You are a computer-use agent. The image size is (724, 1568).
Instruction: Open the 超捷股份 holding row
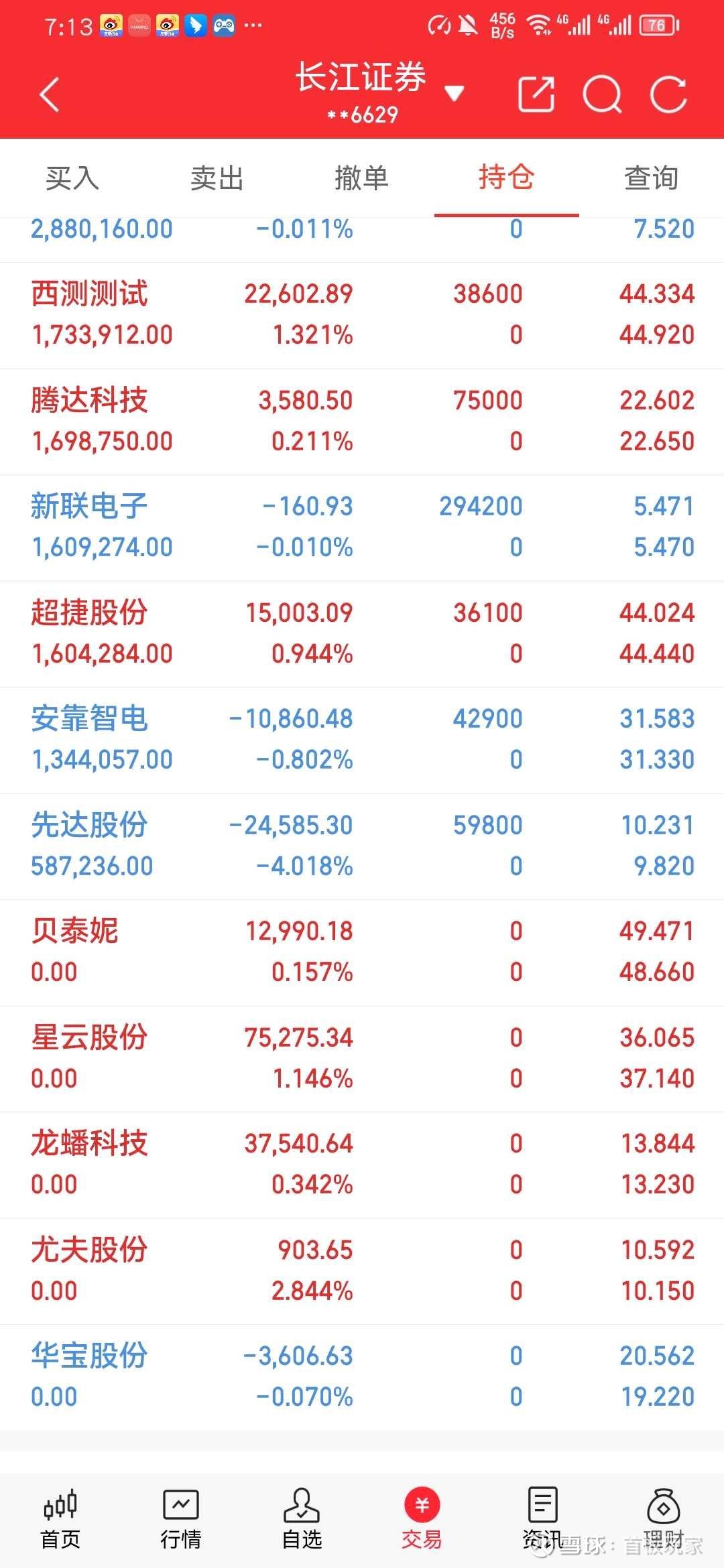point(362,634)
